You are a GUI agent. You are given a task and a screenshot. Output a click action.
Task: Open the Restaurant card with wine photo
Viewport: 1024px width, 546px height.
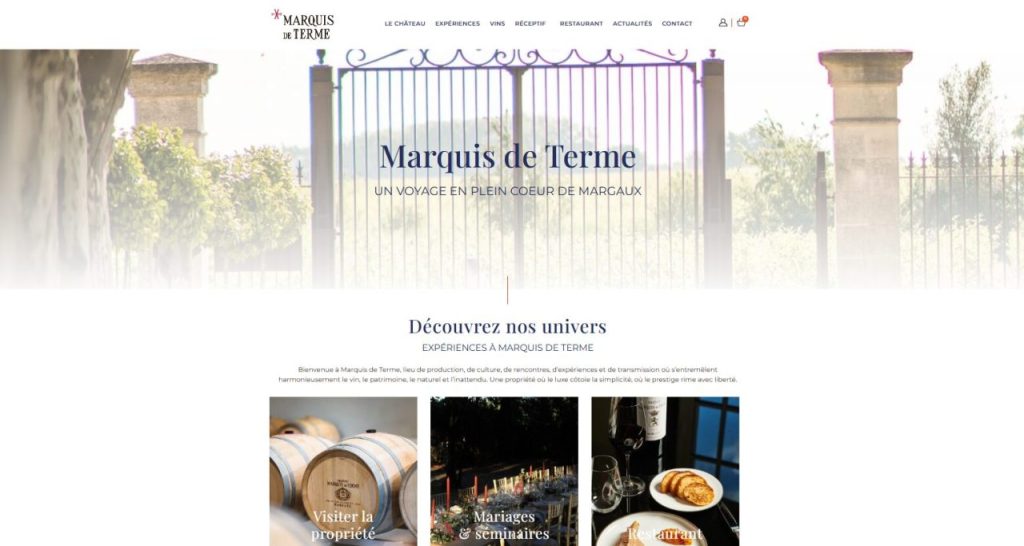pyautogui.click(x=665, y=471)
